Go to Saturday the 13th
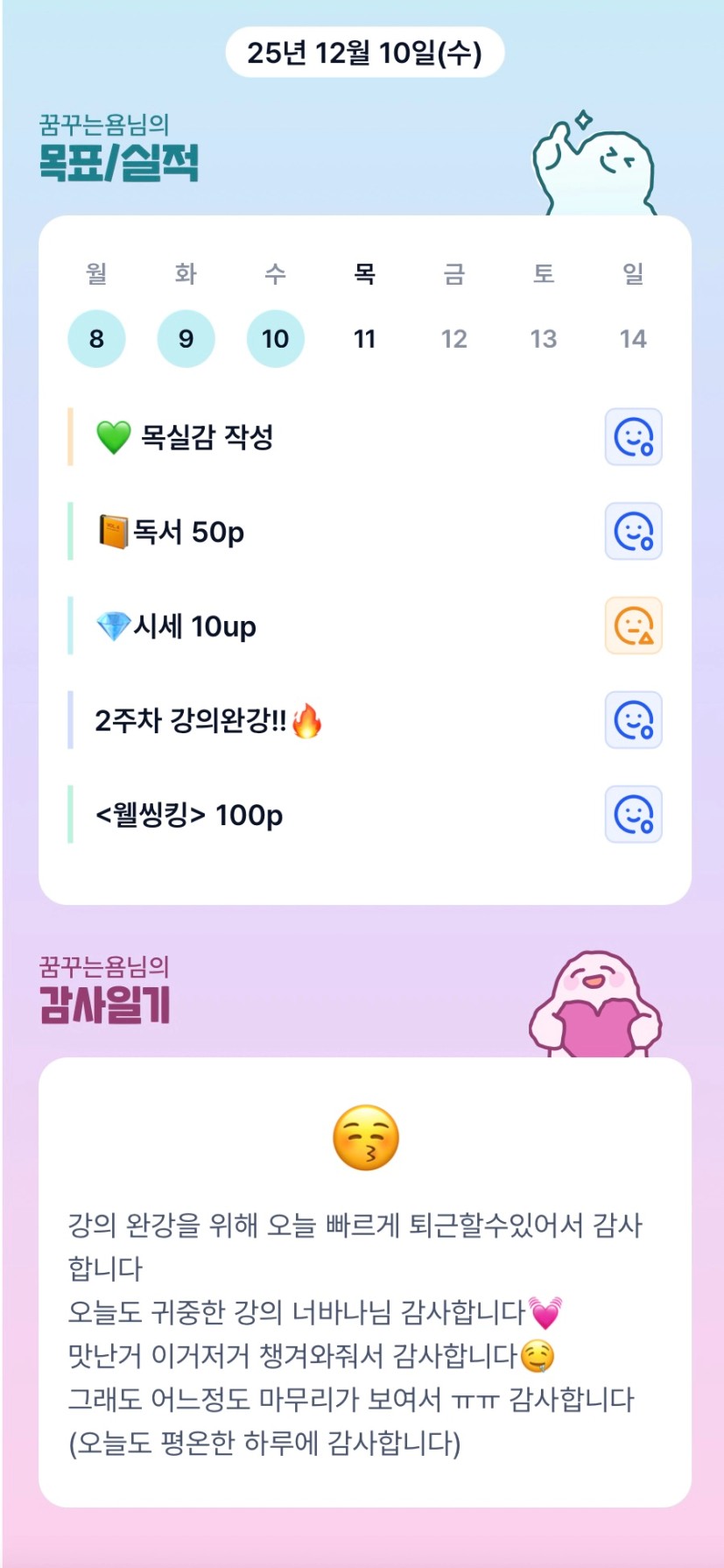Screen dimensions: 724x1568 tap(543, 339)
